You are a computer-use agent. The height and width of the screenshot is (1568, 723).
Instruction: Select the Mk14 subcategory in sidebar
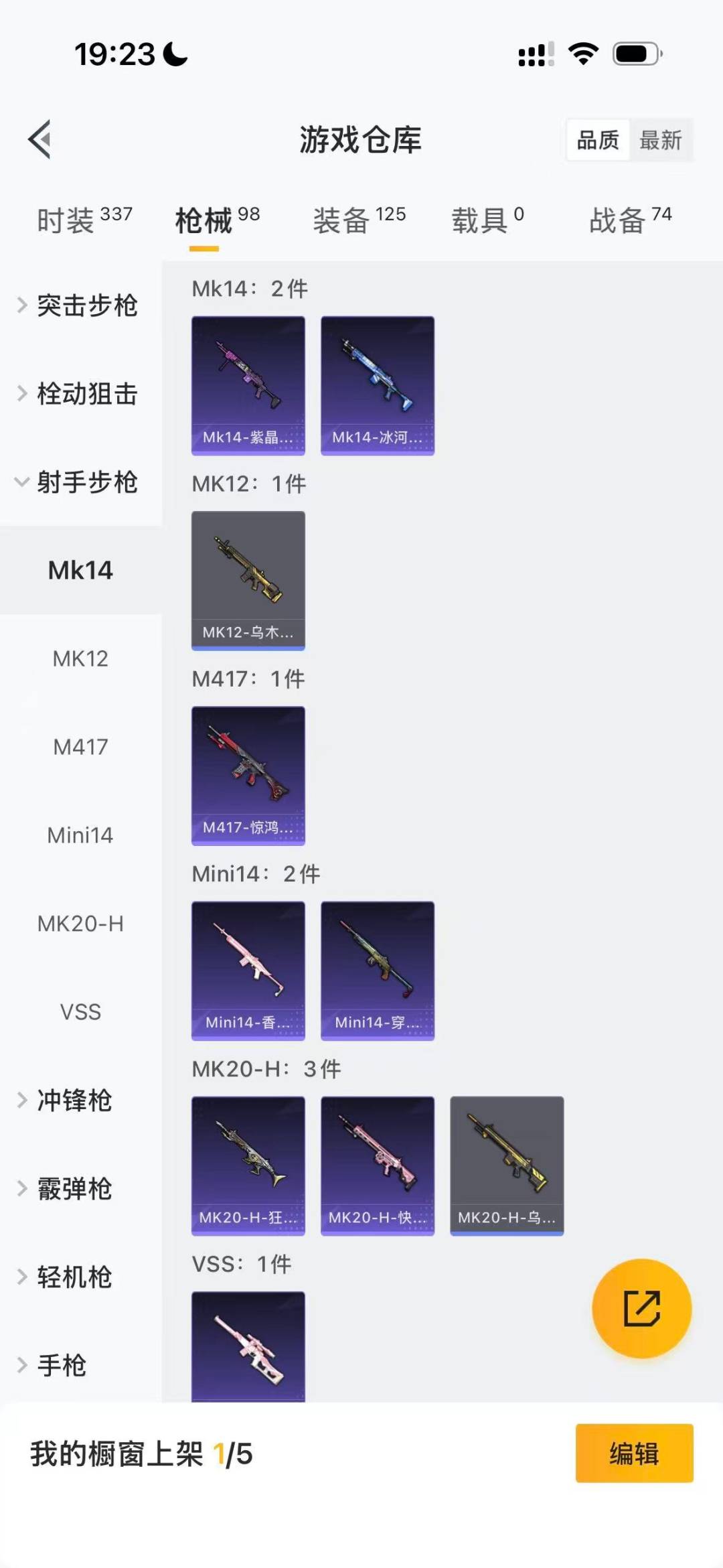[80, 570]
